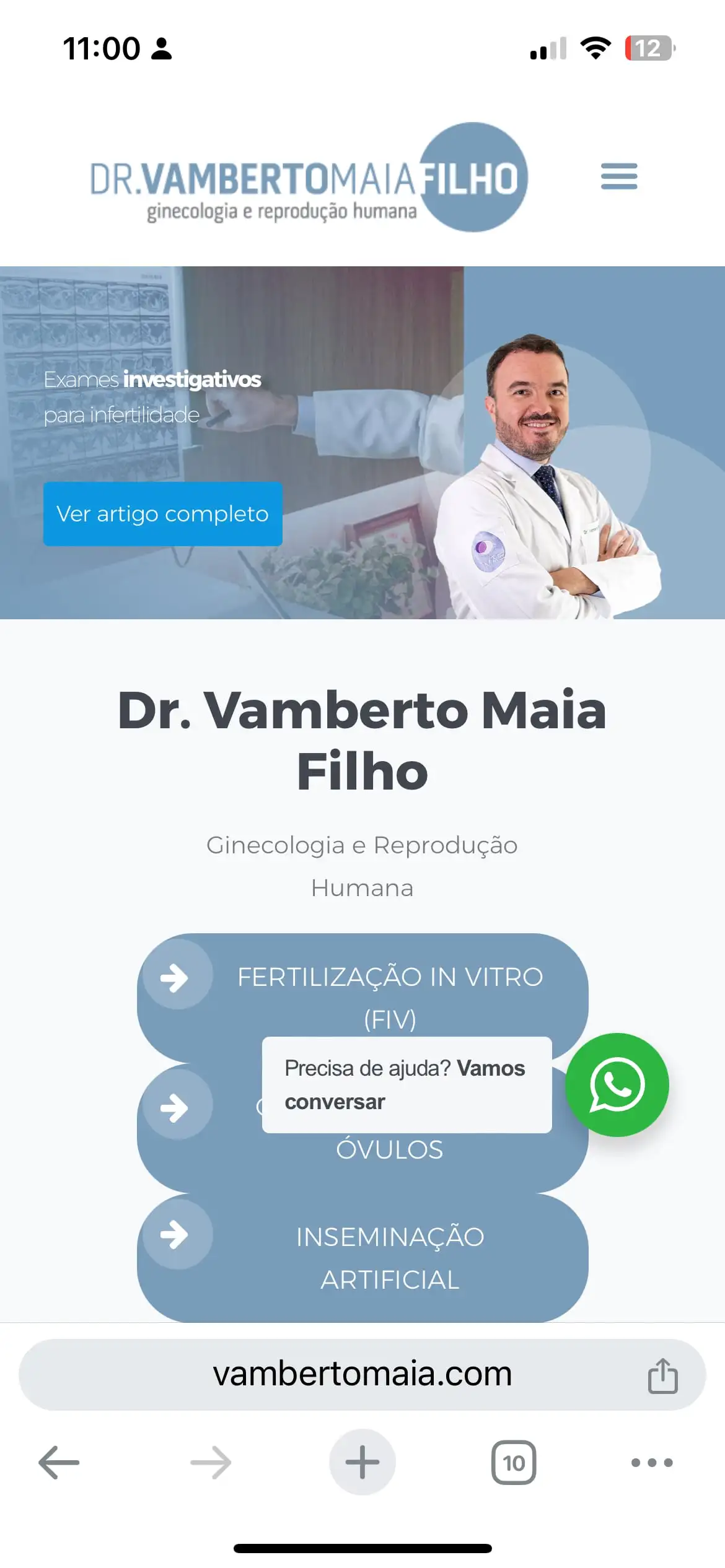The height and width of the screenshot is (1568, 725).
Task: Tap the Wi-Fi indicator in the status bar
Action: (x=596, y=46)
